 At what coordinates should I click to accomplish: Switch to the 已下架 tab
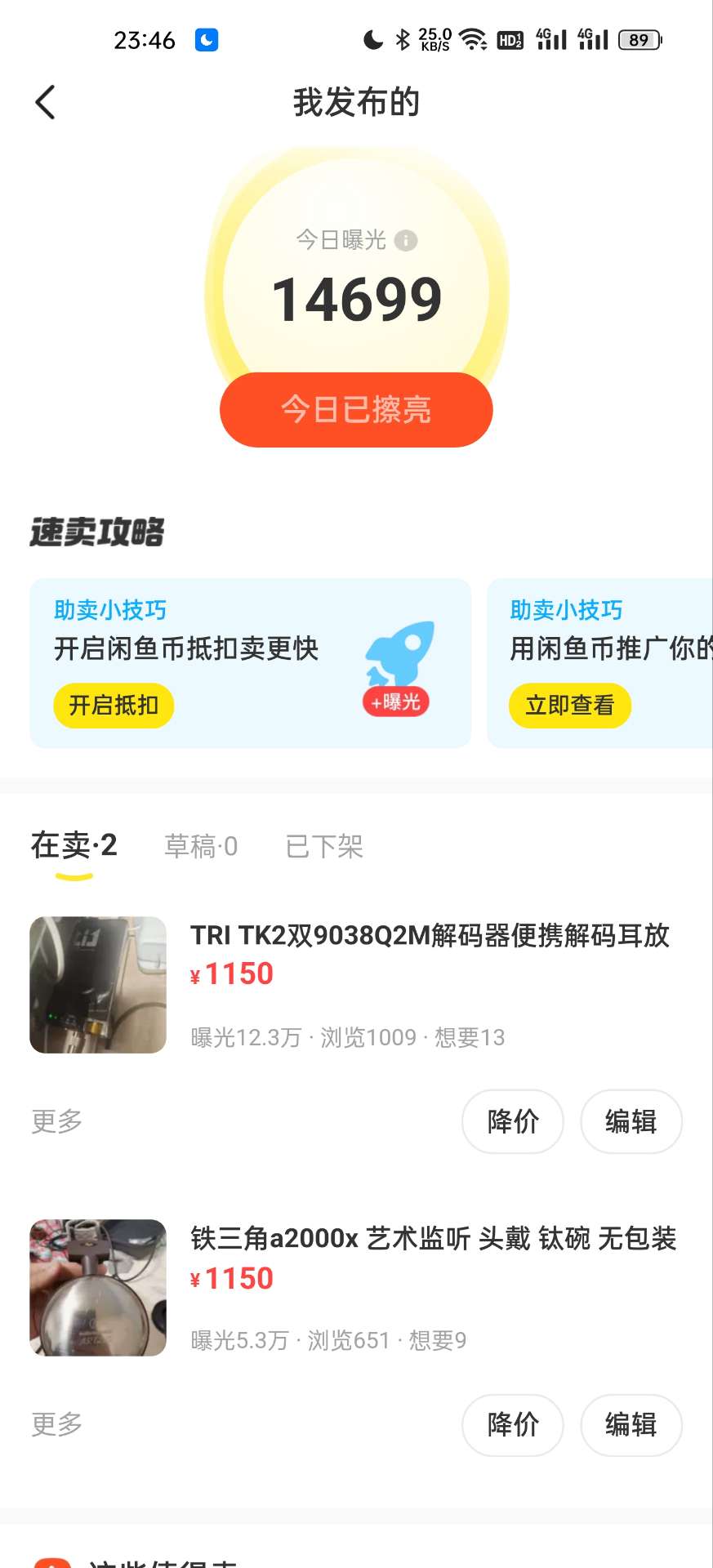coord(324,847)
